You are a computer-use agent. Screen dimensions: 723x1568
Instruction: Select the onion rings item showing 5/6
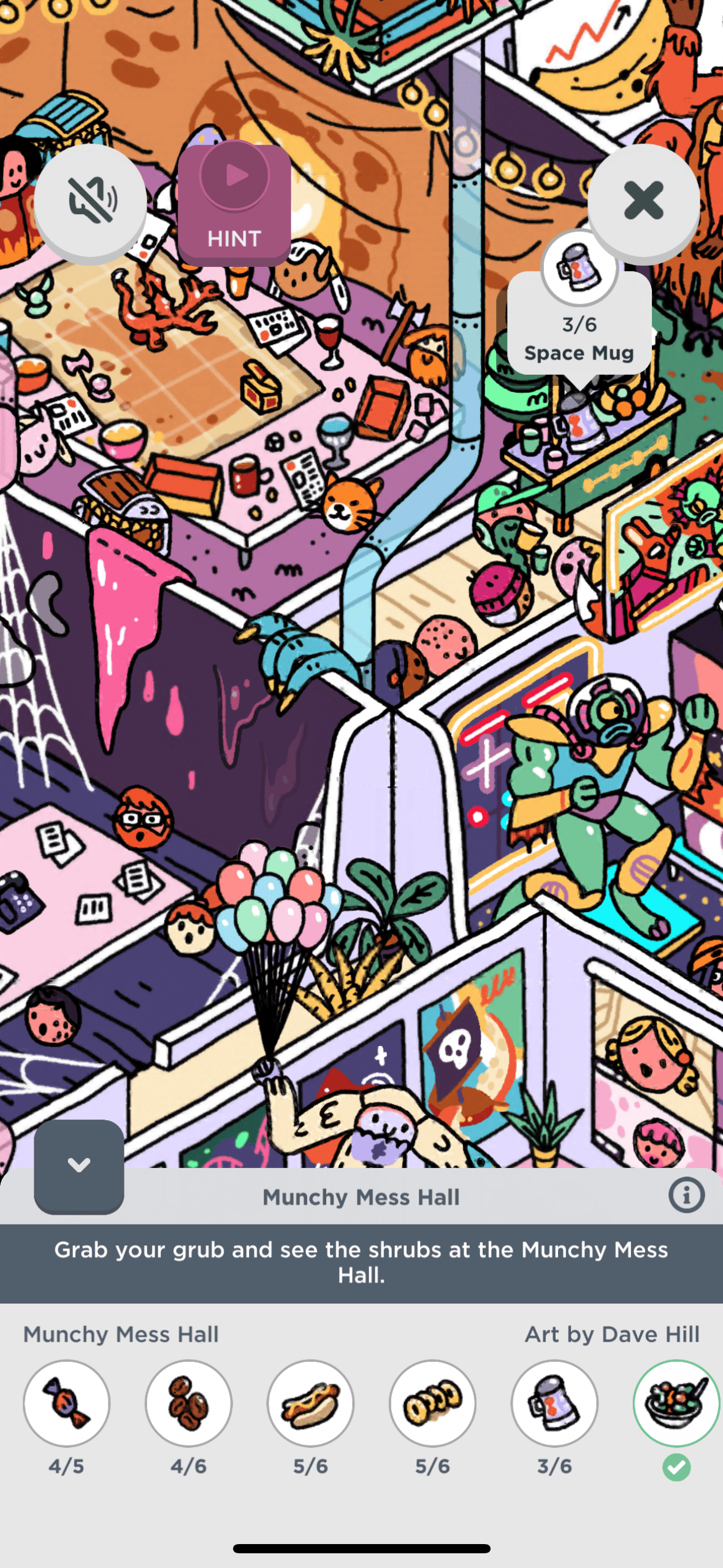pos(432,1404)
